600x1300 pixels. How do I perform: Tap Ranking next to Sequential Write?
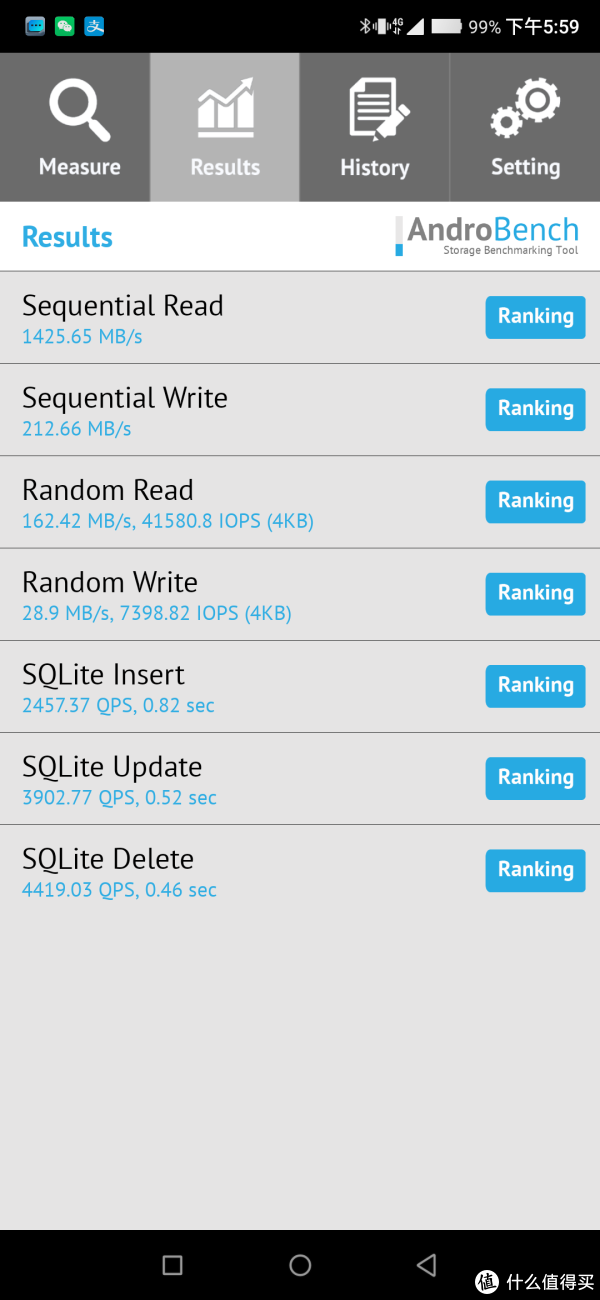pyautogui.click(x=536, y=409)
